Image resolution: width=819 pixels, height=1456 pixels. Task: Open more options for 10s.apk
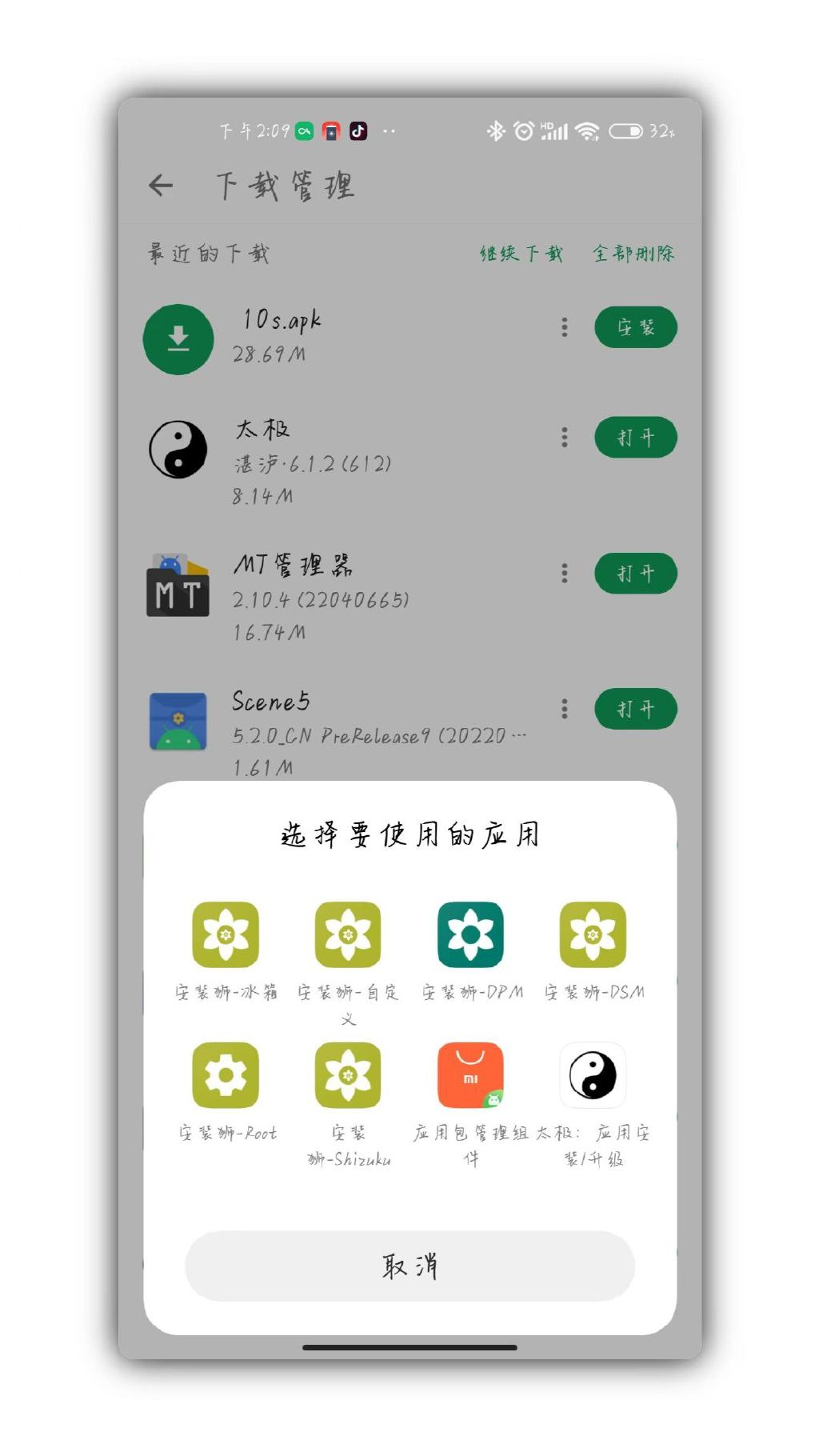(565, 327)
